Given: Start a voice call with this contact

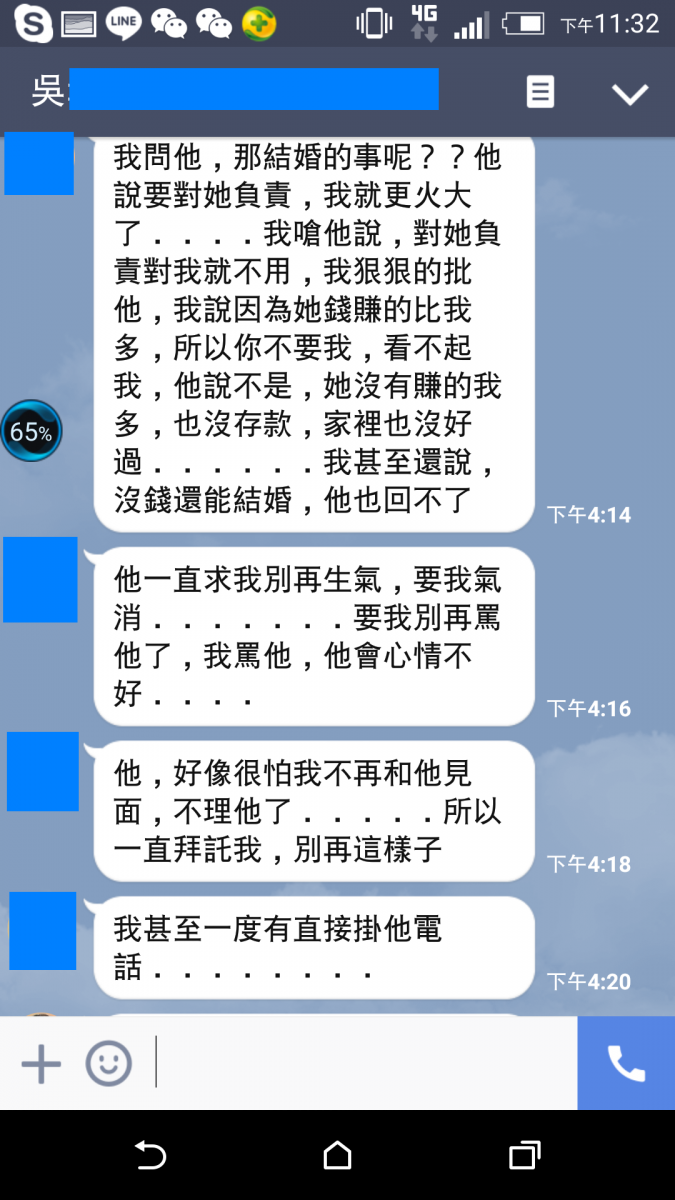Looking at the screenshot, I should tap(626, 1063).
